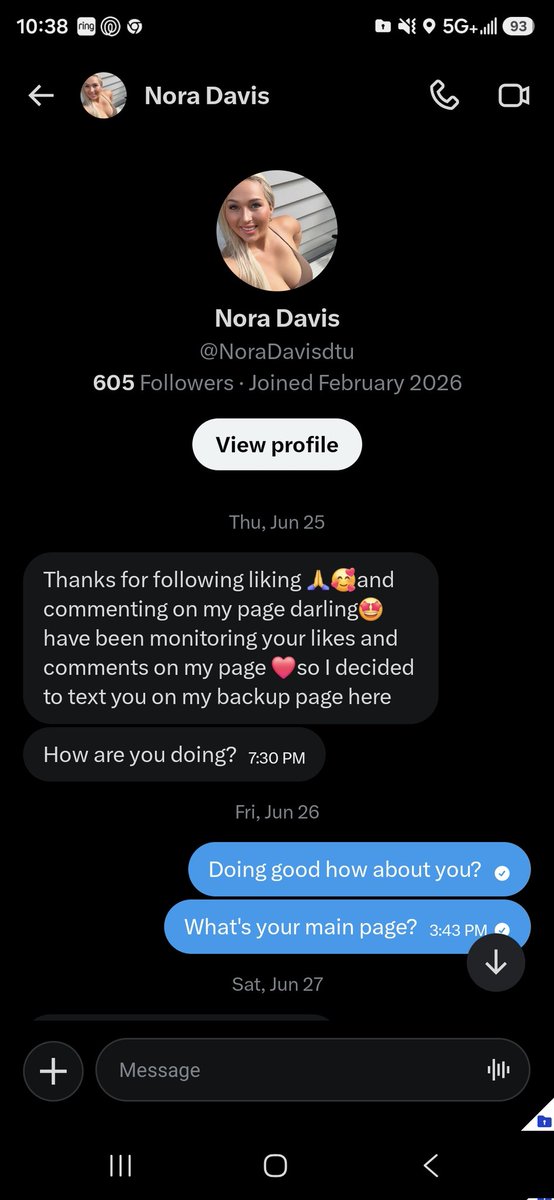Open the plus attachment menu
Screen dimensions: 554x1200
click(x=52, y=1071)
